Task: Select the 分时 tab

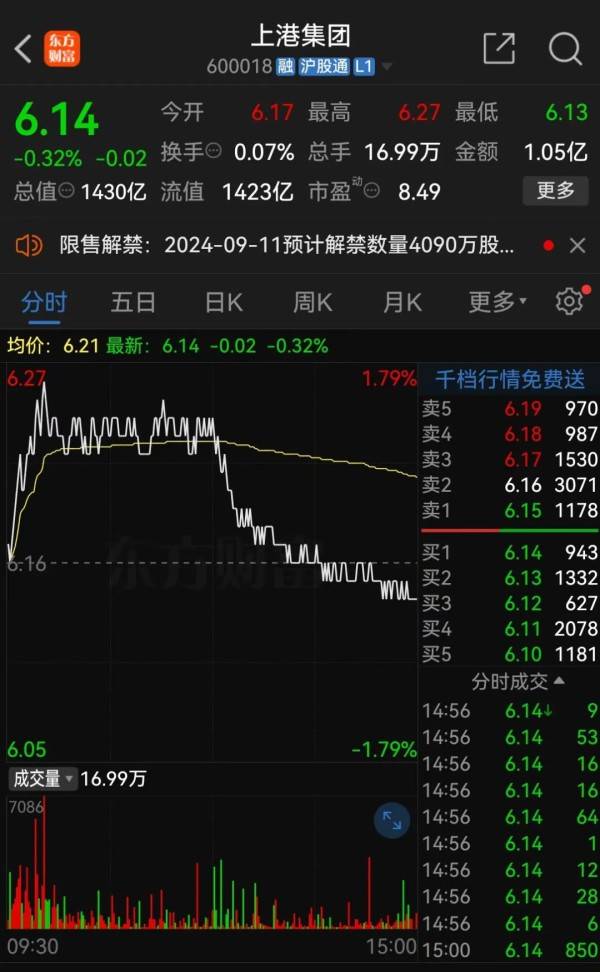Action: tap(44, 303)
